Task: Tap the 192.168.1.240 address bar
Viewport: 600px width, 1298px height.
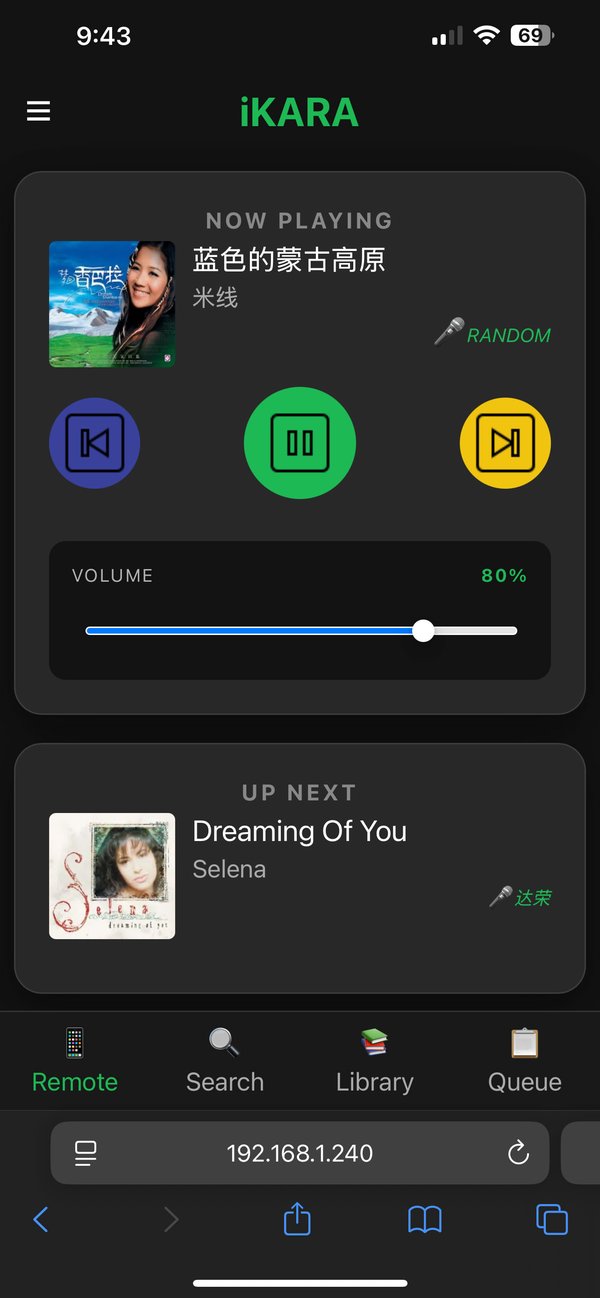Action: pyautogui.click(x=300, y=1153)
